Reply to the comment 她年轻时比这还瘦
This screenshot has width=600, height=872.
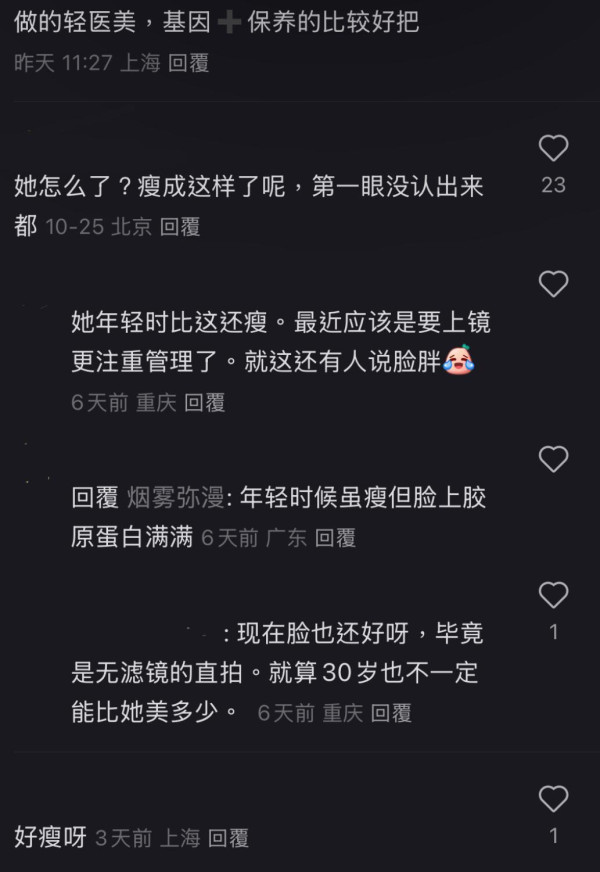pos(205,402)
